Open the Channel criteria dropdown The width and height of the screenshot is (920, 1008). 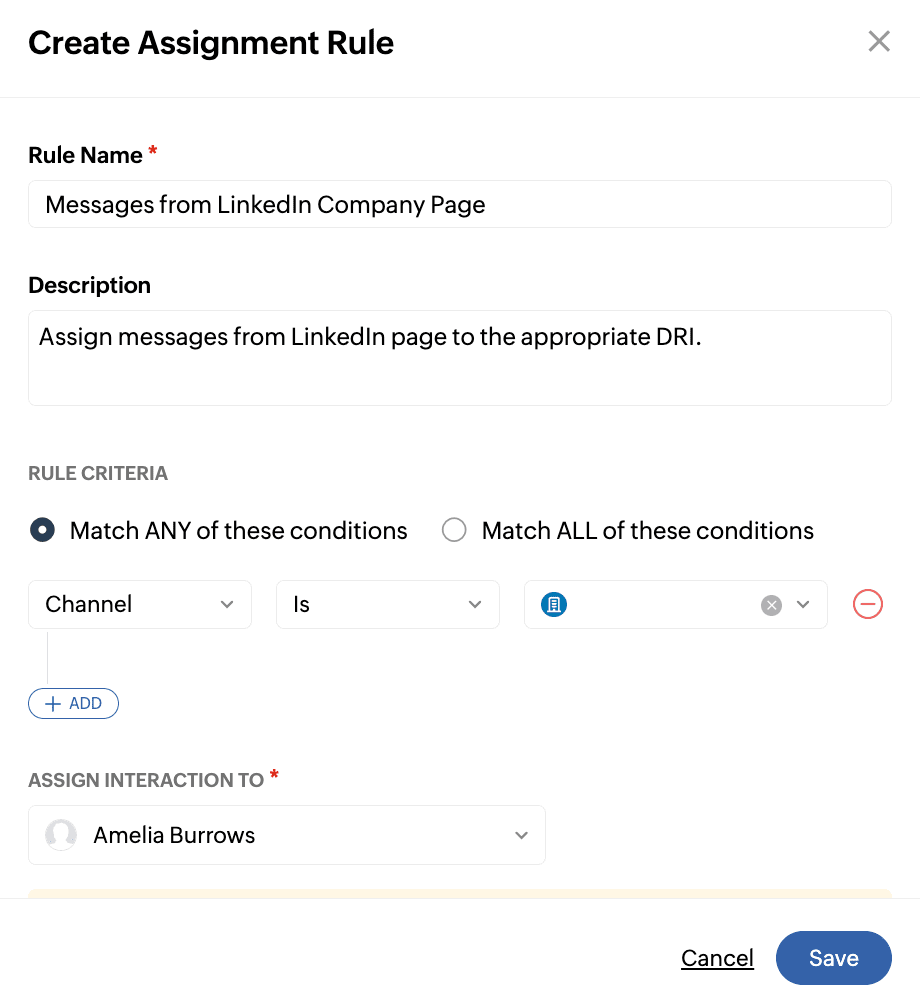click(x=140, y=605)
